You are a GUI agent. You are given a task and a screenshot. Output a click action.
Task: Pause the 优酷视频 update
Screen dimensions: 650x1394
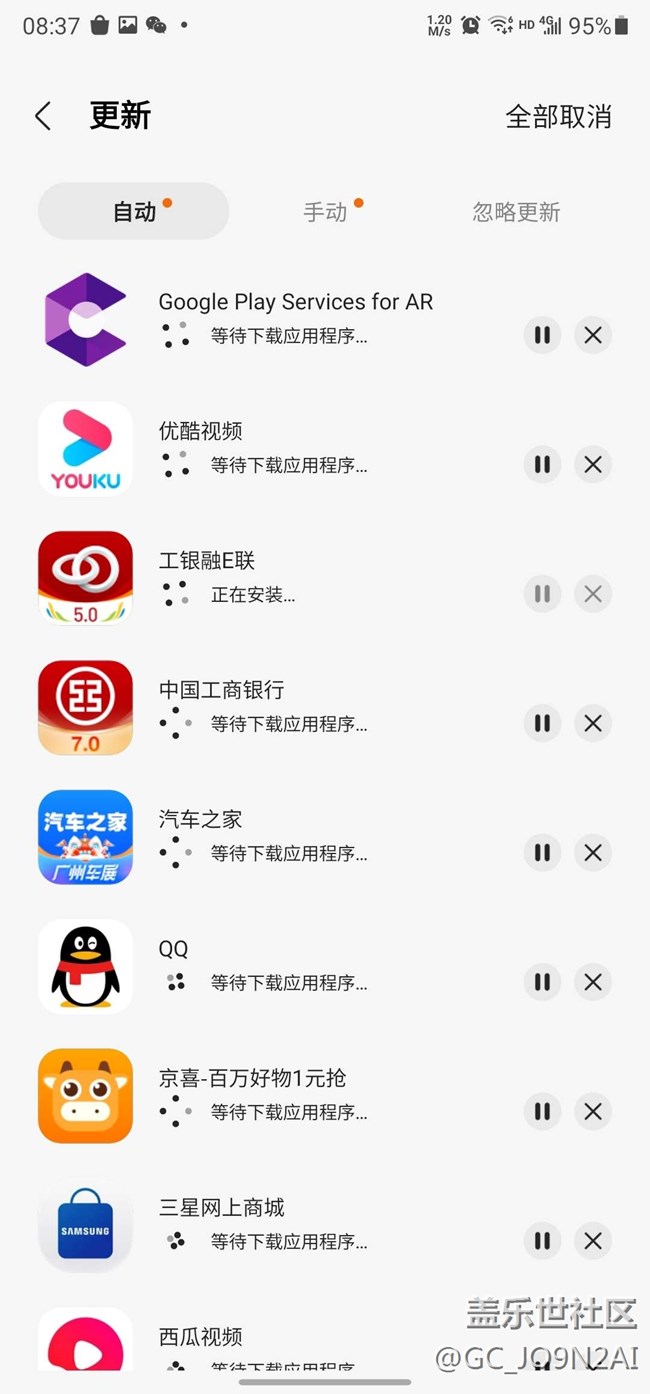[x=542, y=464]
